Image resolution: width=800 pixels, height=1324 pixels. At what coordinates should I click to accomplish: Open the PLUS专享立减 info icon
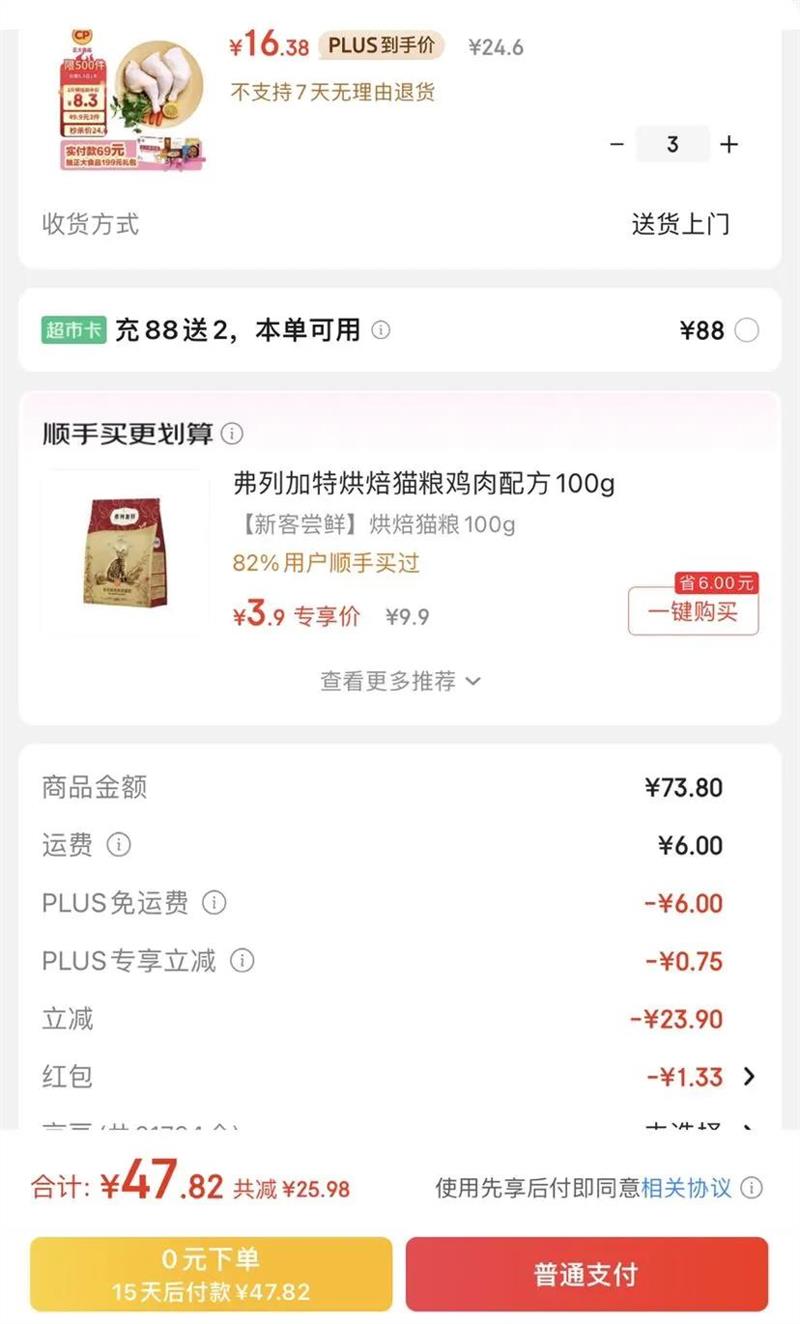242,961
